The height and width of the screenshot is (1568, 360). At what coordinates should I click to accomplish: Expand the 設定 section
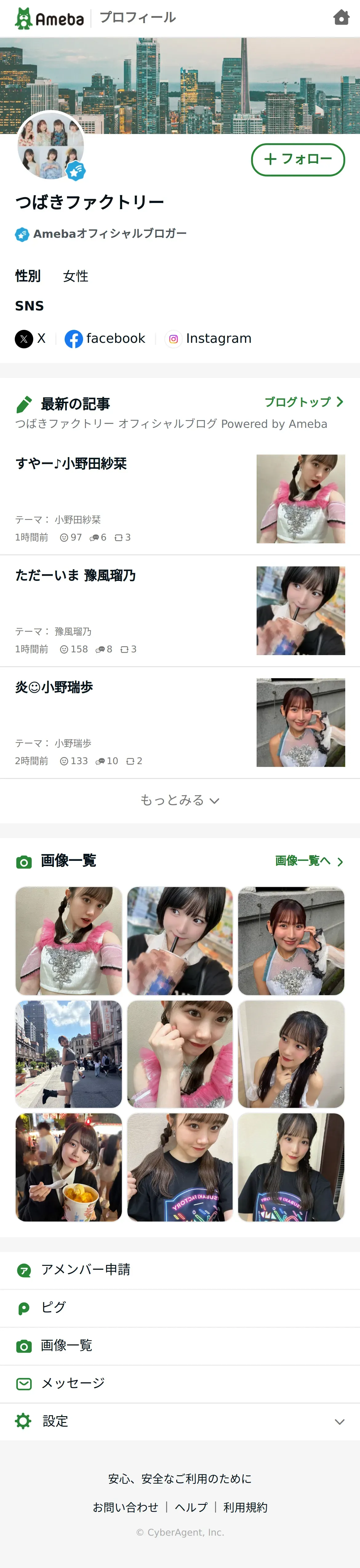180,1421
